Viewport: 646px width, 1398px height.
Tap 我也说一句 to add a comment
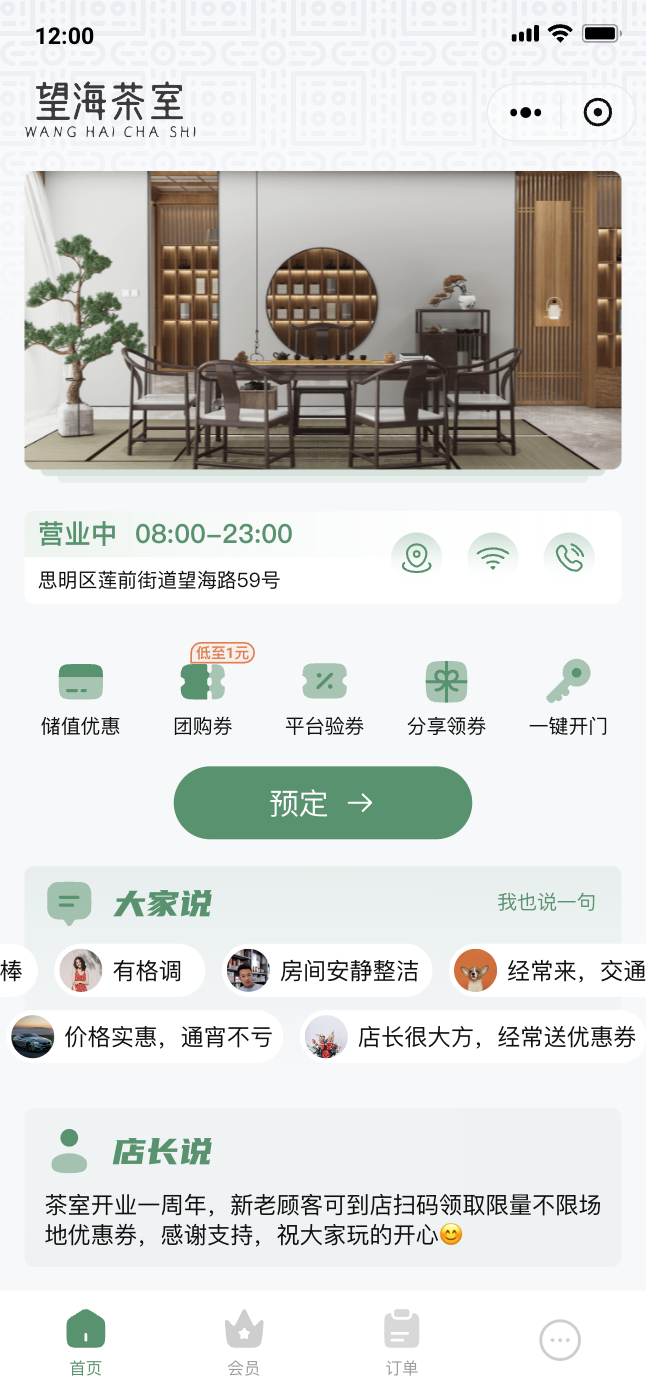click(546, 902)
